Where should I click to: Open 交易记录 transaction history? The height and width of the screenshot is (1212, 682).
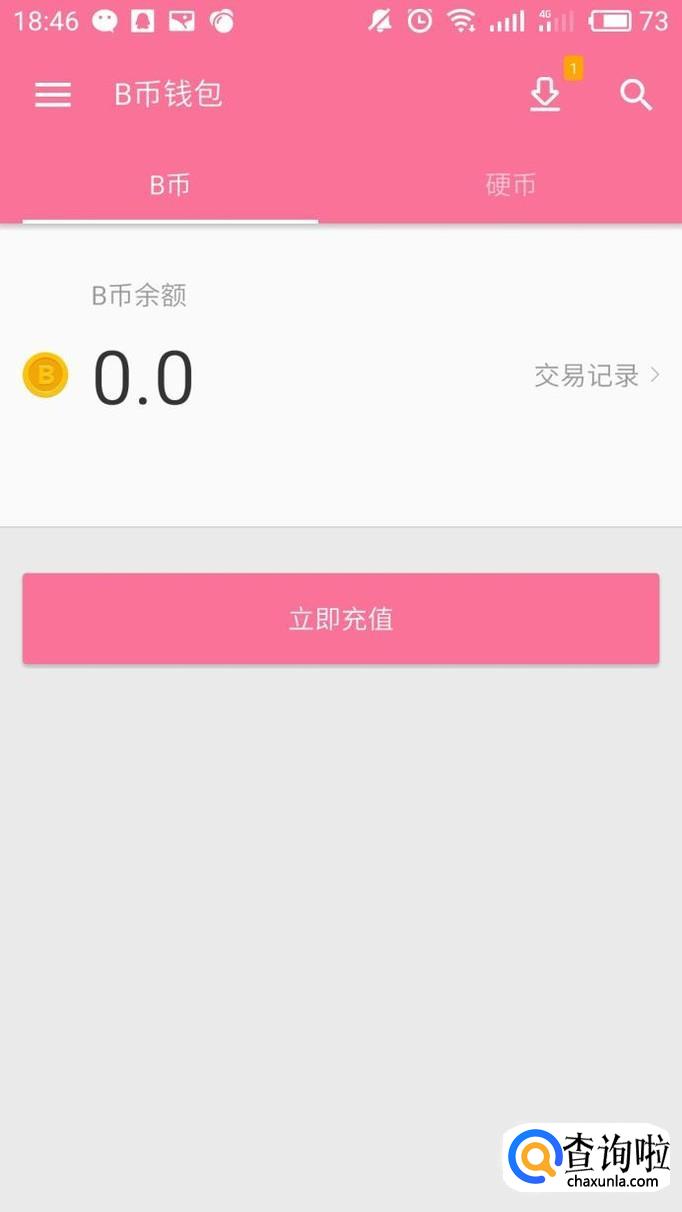597,375
